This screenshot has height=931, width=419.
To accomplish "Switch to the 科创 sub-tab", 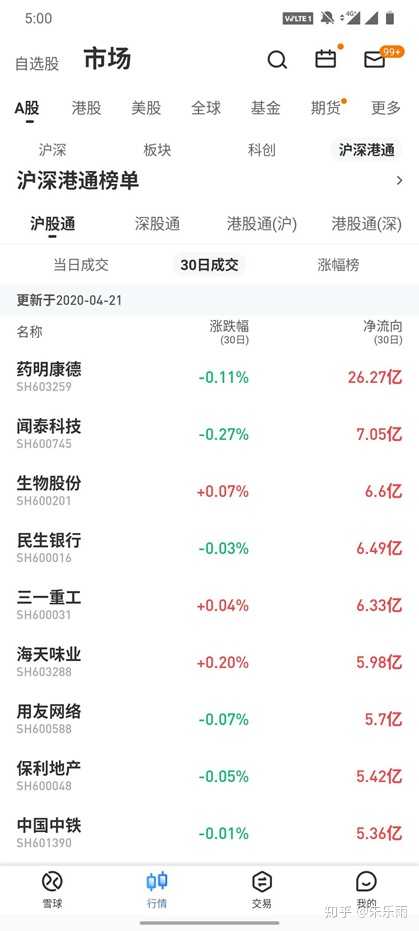I will point(262,150).
